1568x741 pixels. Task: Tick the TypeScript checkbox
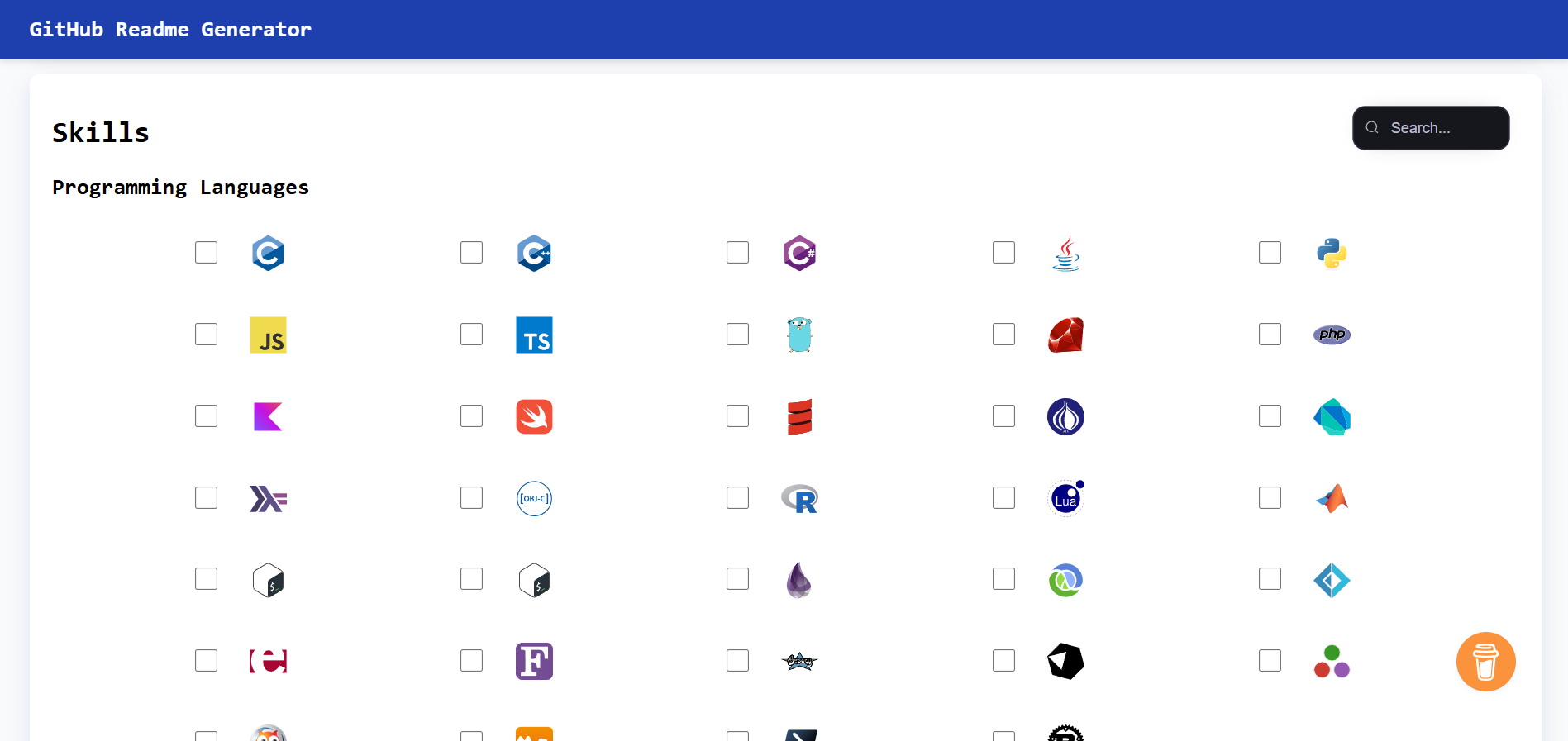(471, 335)
